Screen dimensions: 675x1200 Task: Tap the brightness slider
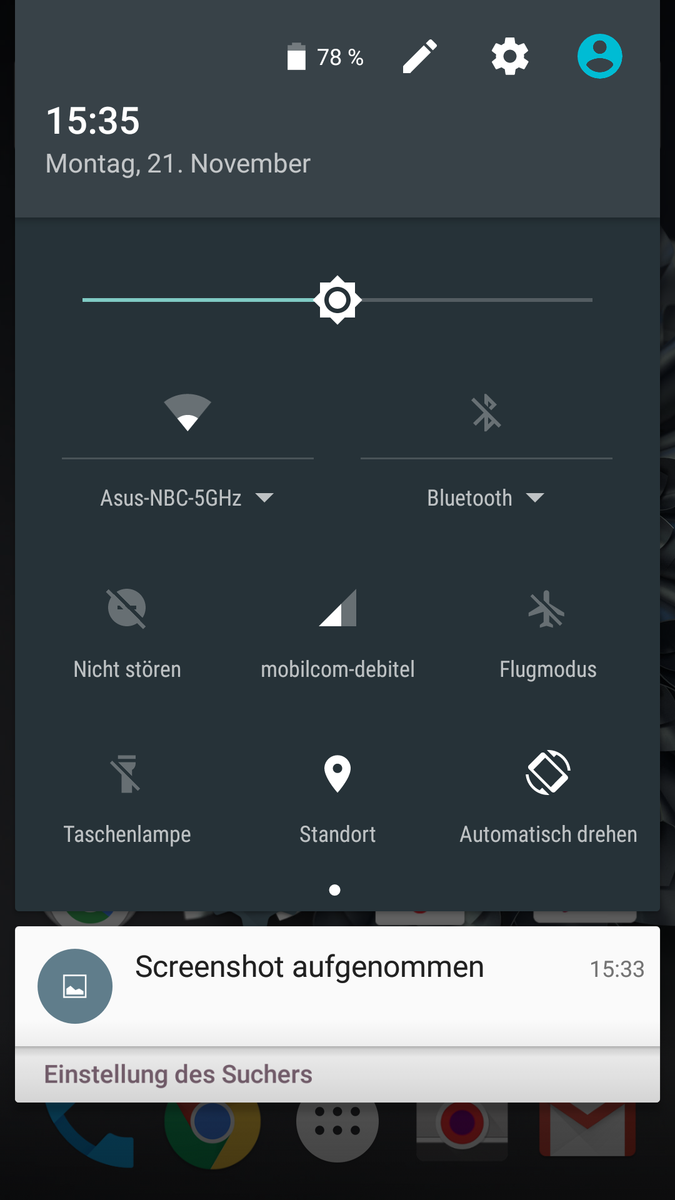coord(337,300)
